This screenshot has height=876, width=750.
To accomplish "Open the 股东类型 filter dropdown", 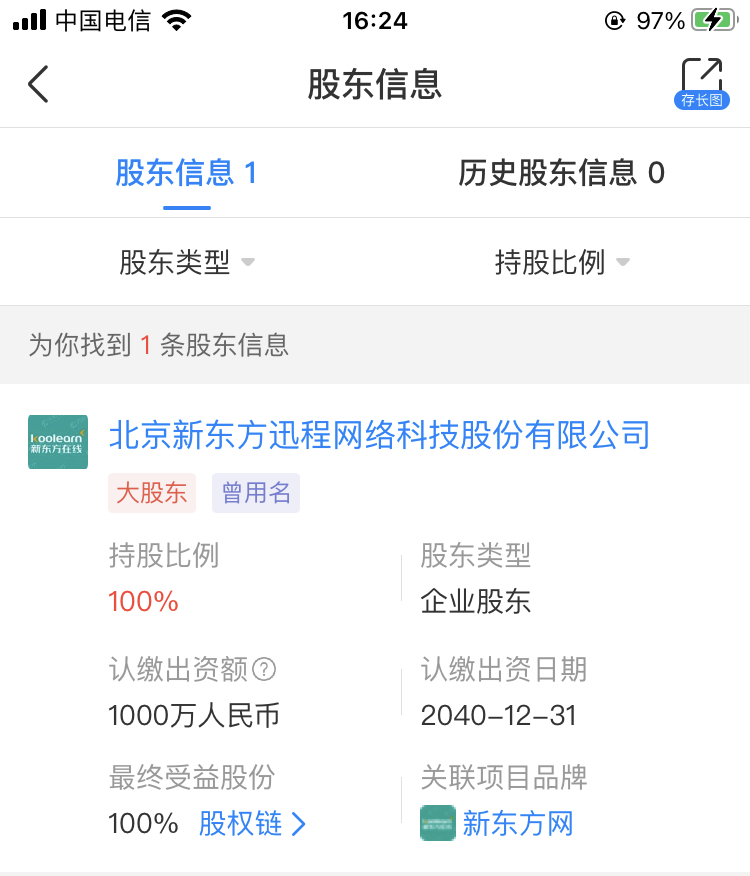I will pyautogui.click(x=188, y=261).
